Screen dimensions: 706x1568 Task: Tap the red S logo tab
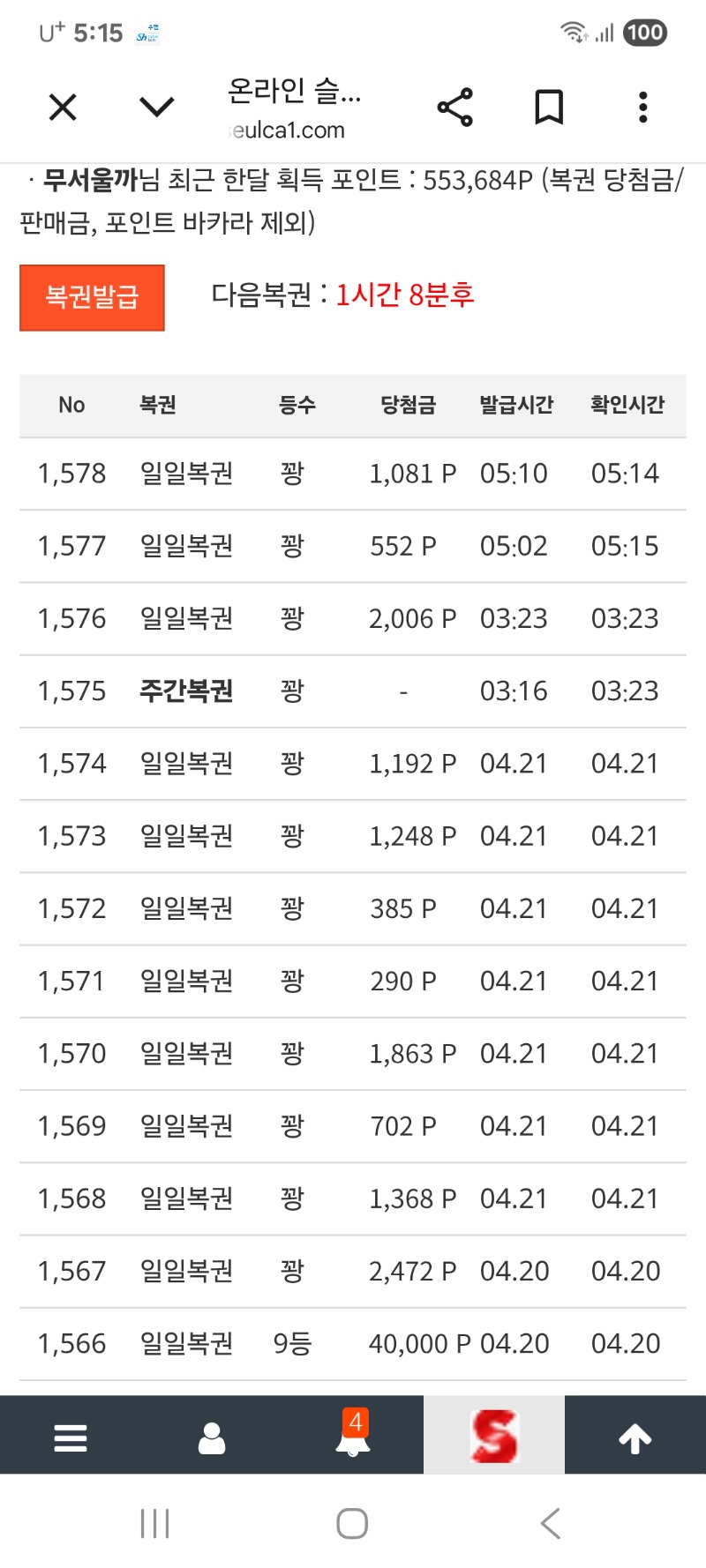point(494,1436)
